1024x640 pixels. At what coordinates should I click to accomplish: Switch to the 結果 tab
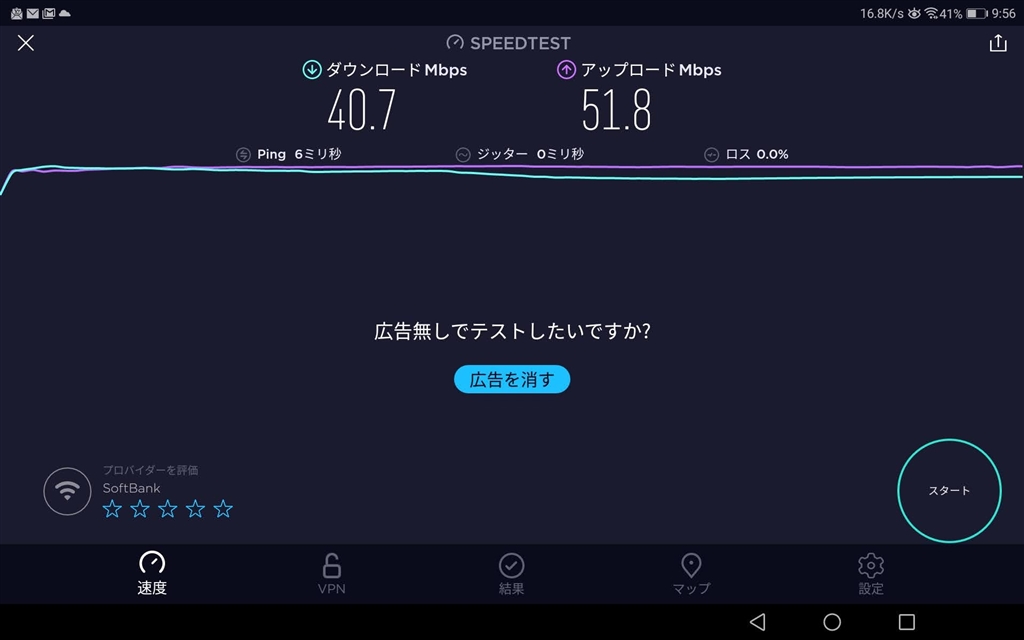click(x=511, y=574)
